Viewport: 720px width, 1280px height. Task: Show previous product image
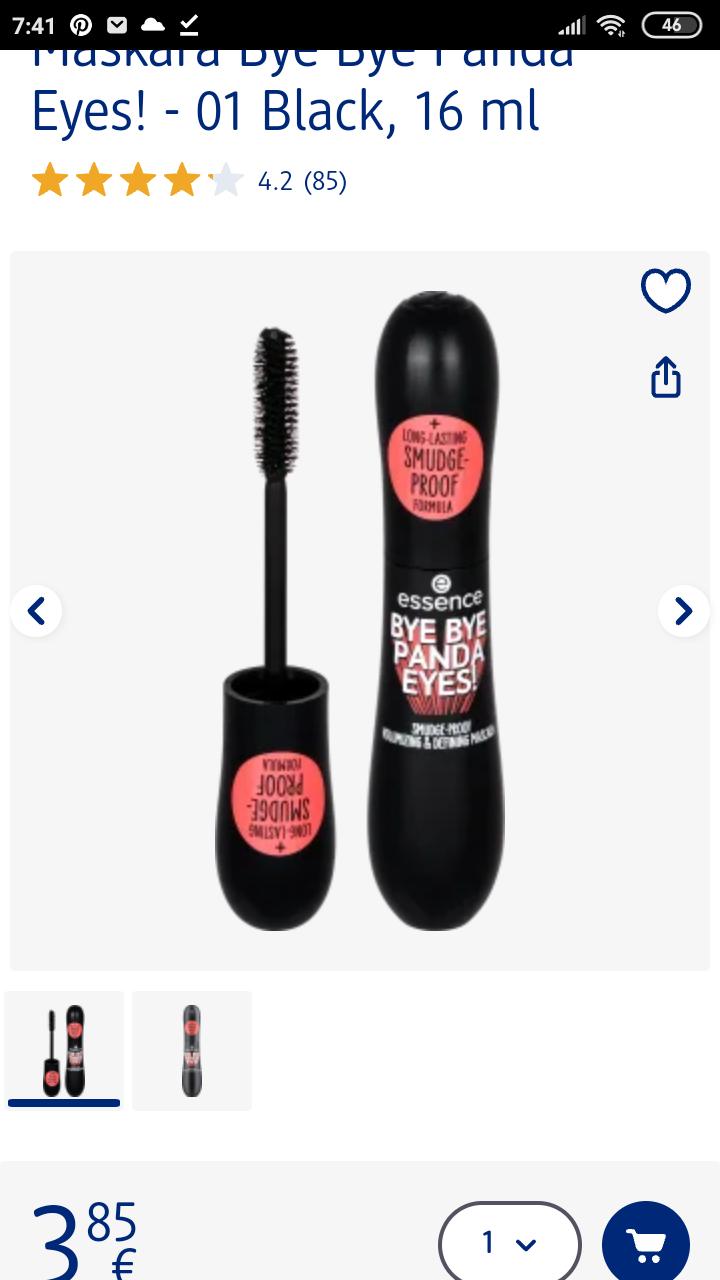tap(36, 610)
